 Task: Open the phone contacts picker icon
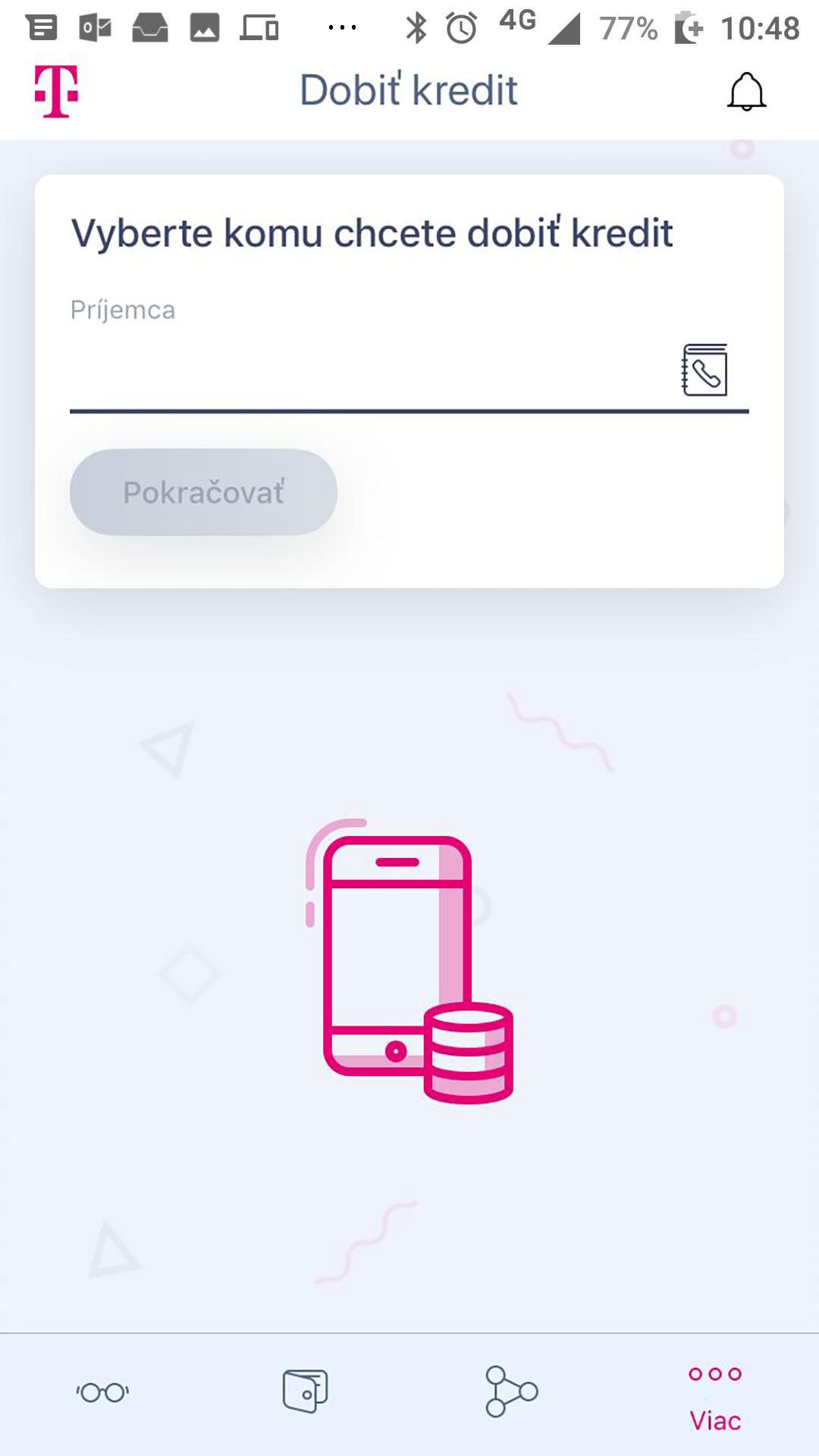click(x=704, y=370)
